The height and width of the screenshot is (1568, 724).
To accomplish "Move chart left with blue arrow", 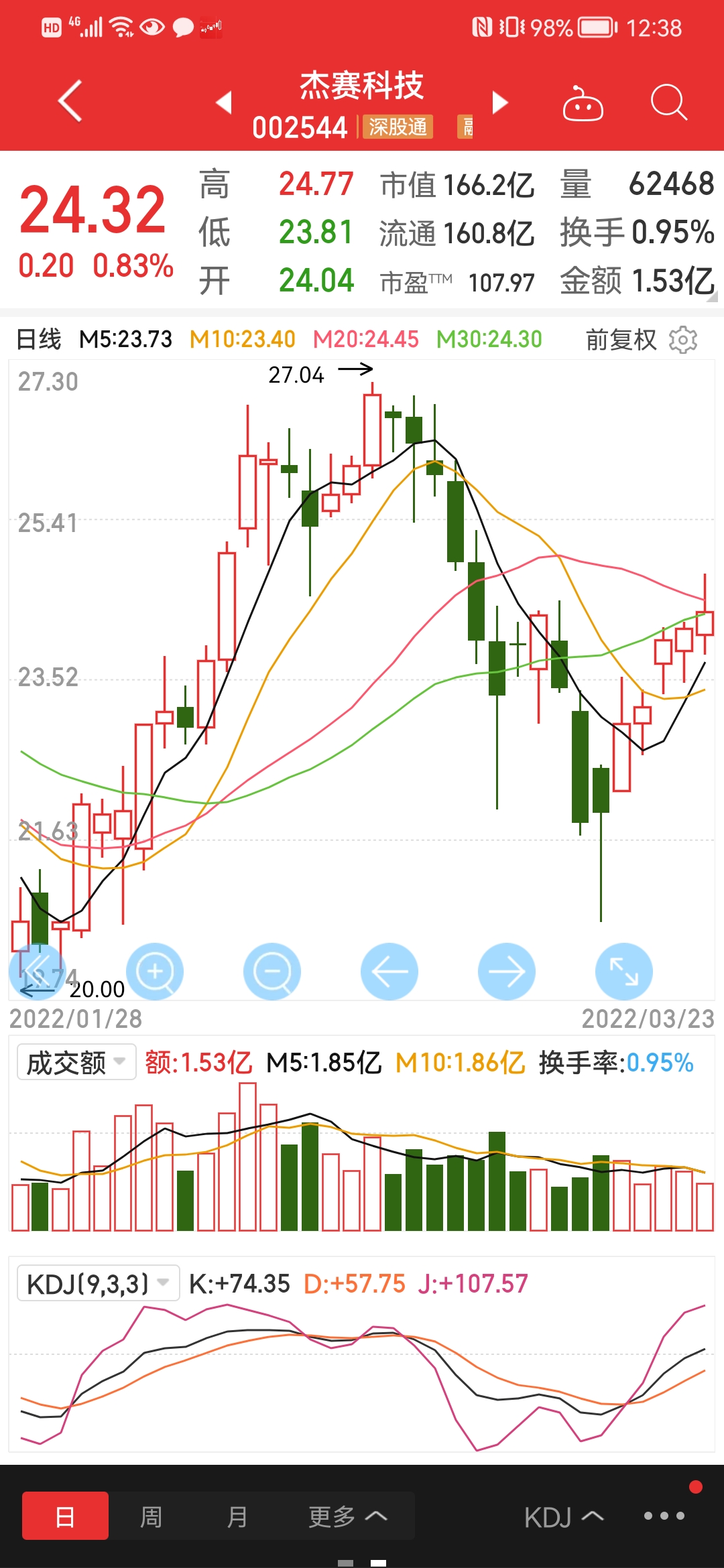I will click(389, 972).
